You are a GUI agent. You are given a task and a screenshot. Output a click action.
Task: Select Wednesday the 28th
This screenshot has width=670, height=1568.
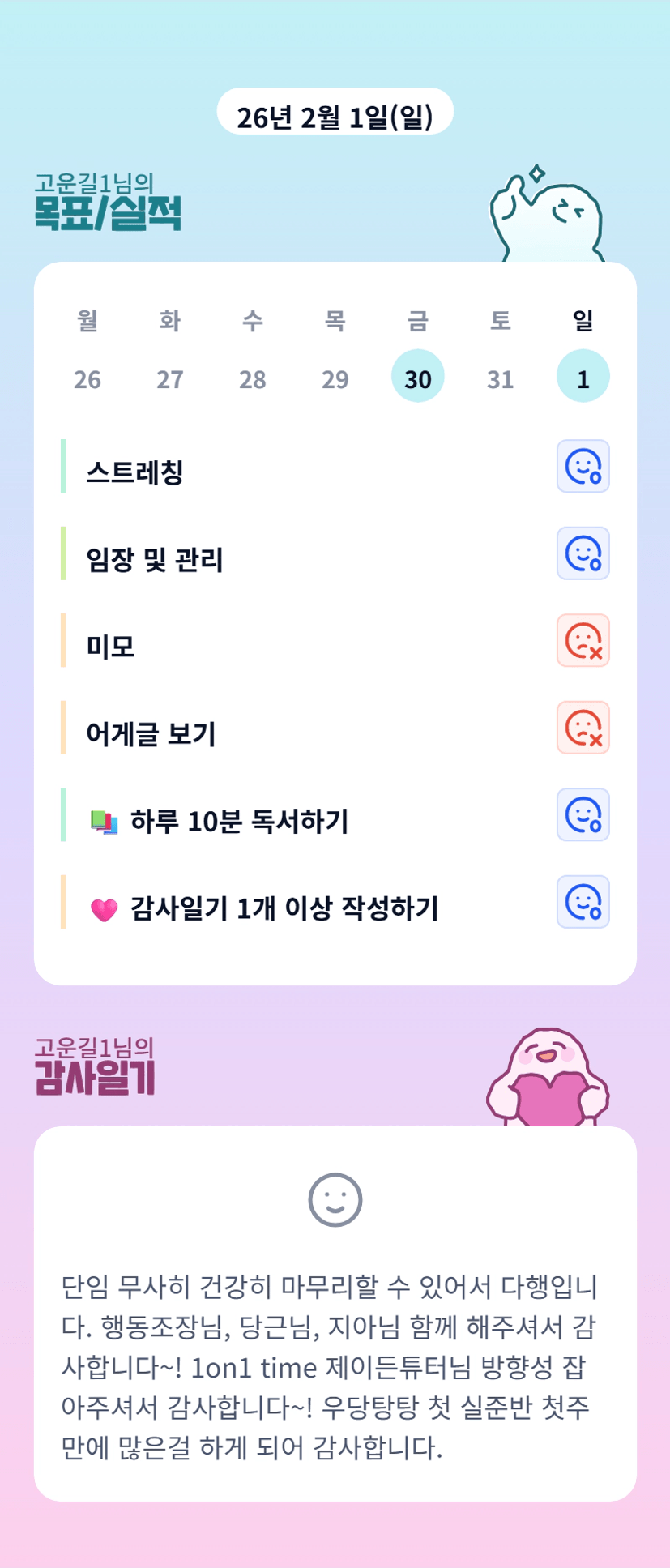click(253, 378)
